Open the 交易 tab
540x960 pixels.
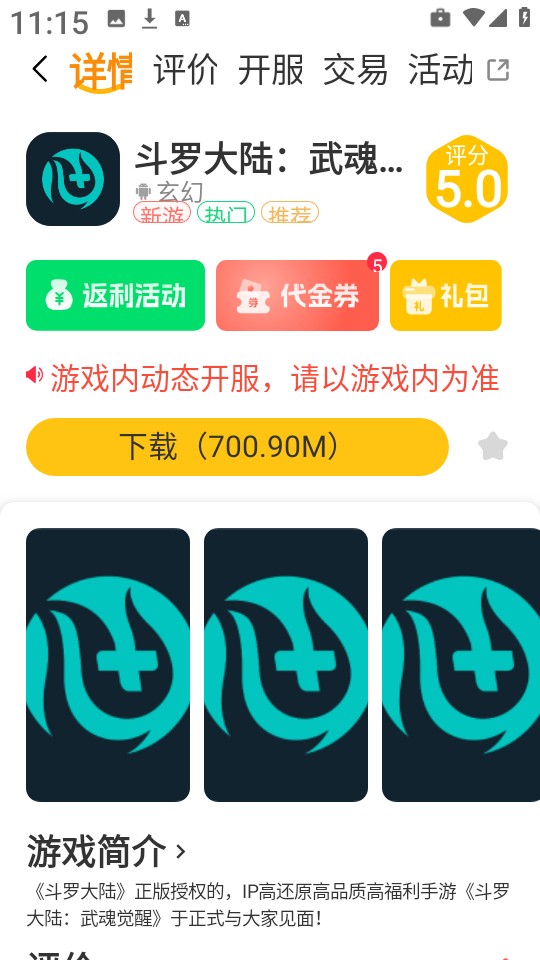click(356, 69)
